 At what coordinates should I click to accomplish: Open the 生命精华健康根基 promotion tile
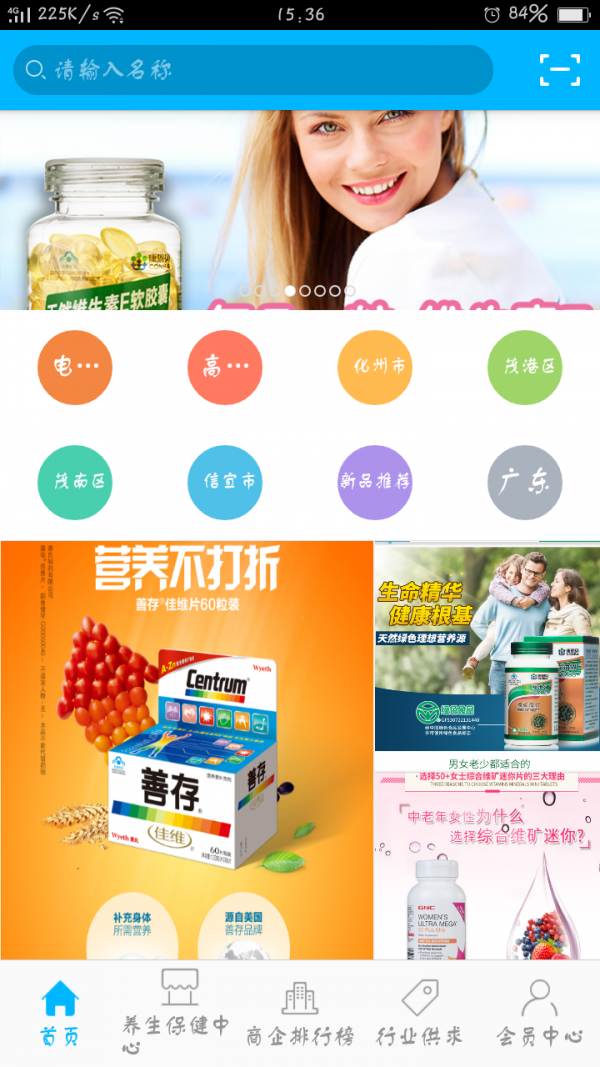(487, 647)
